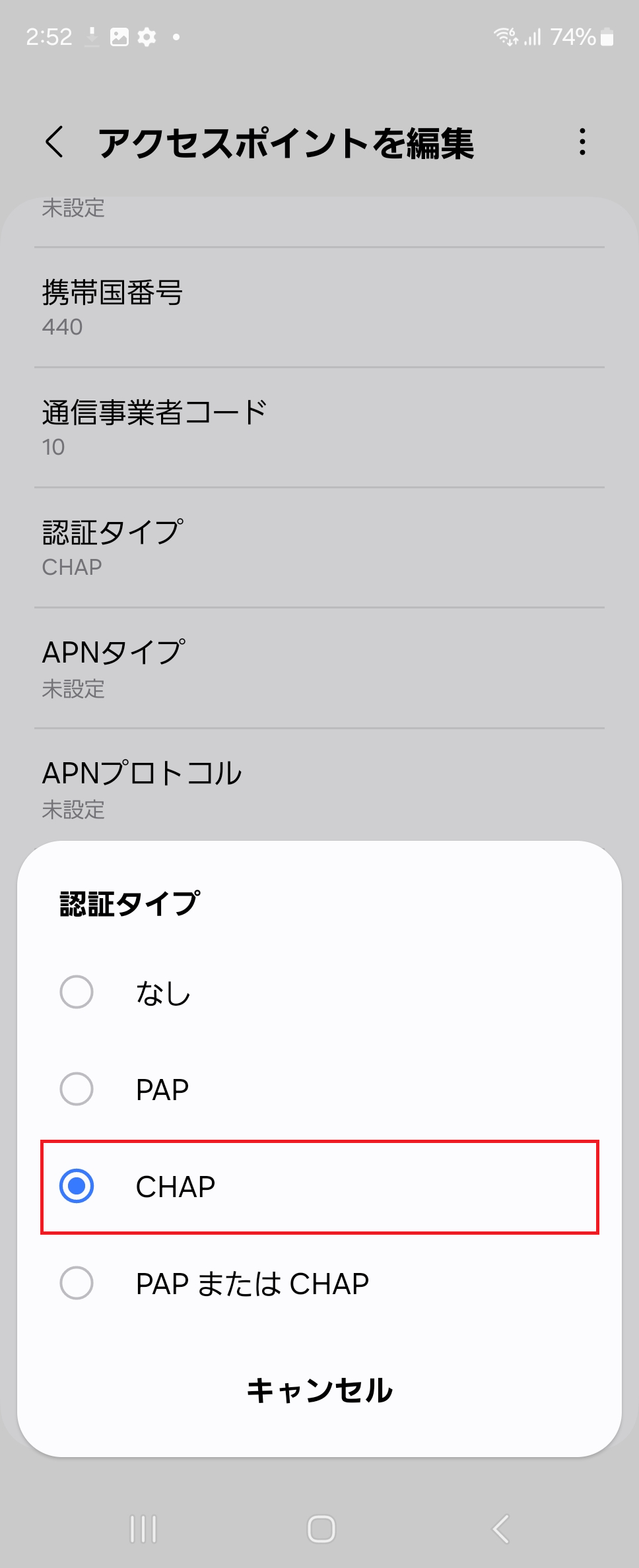The height and width of the screenshot is (1568, 639).
Task: Tap the selected CHAP radio indicator
Action: click(x=77, y=1186)
